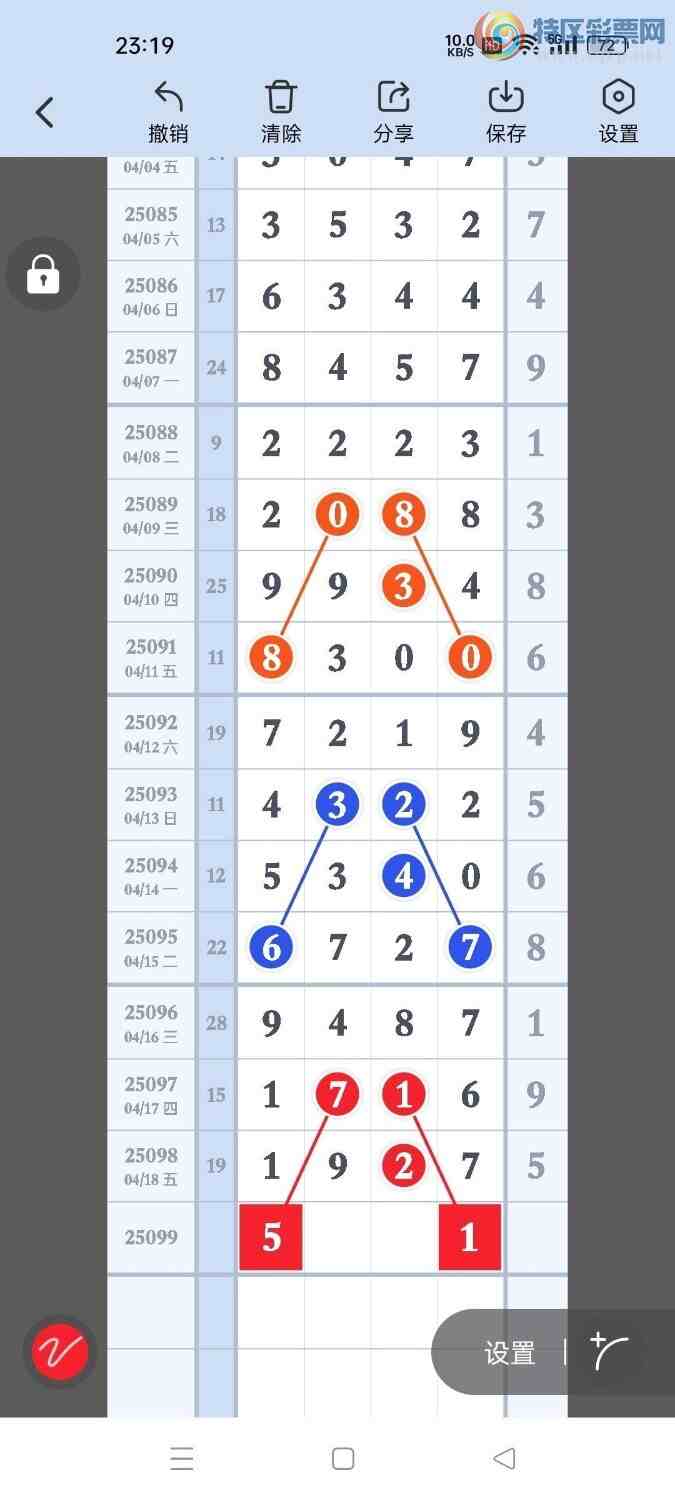
Task: Save the chart with 保存
Action: 506,112
